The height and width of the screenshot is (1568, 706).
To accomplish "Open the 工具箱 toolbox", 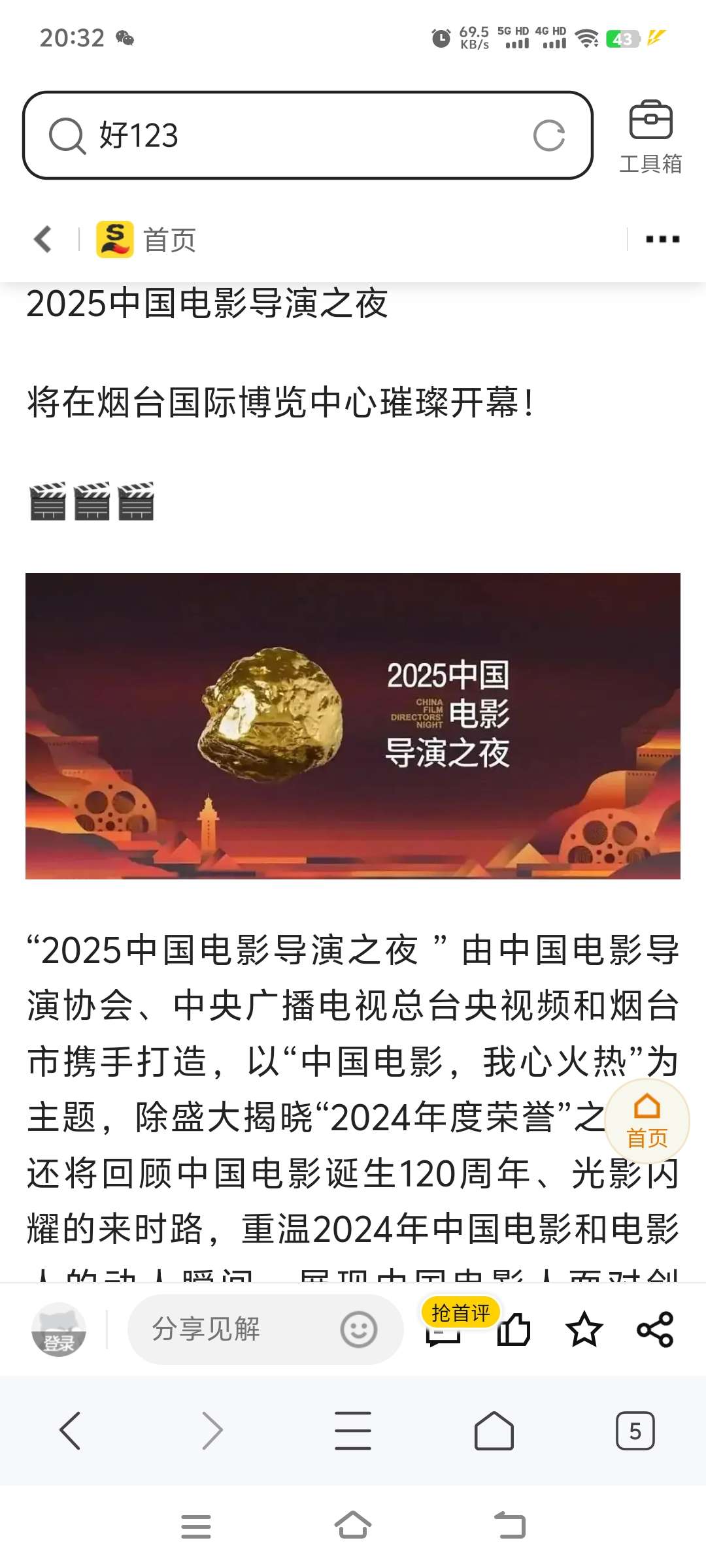I will point(650,137).
